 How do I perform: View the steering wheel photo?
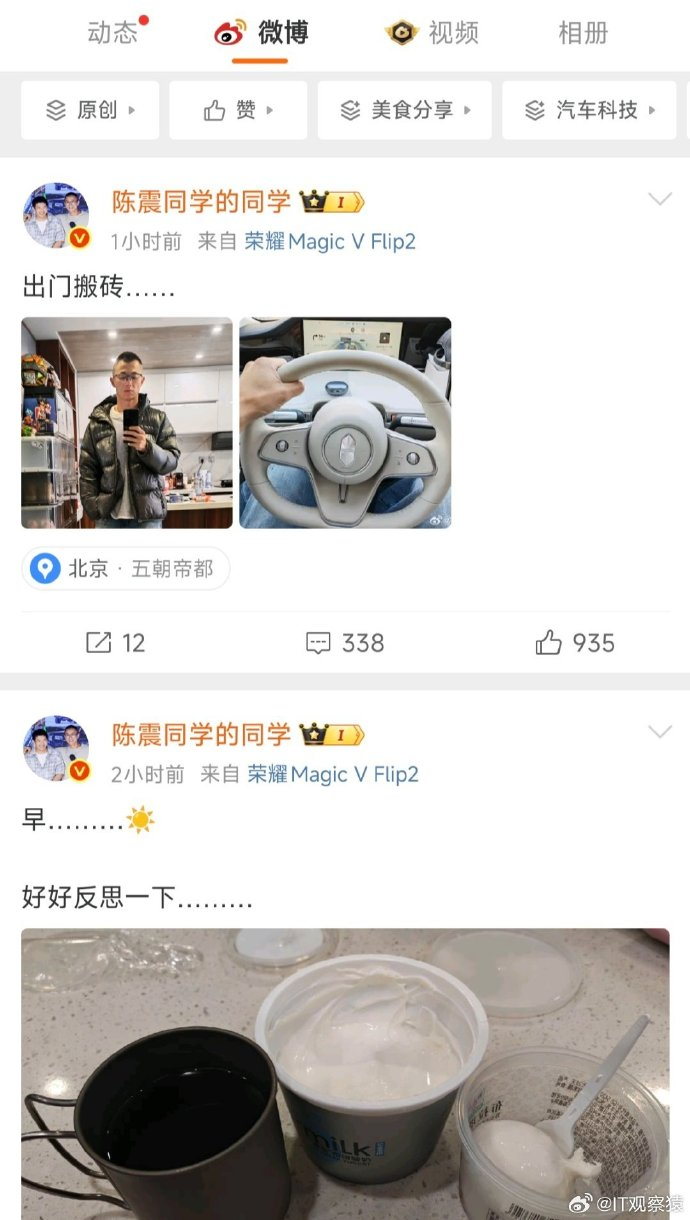(x=345, y=422)
